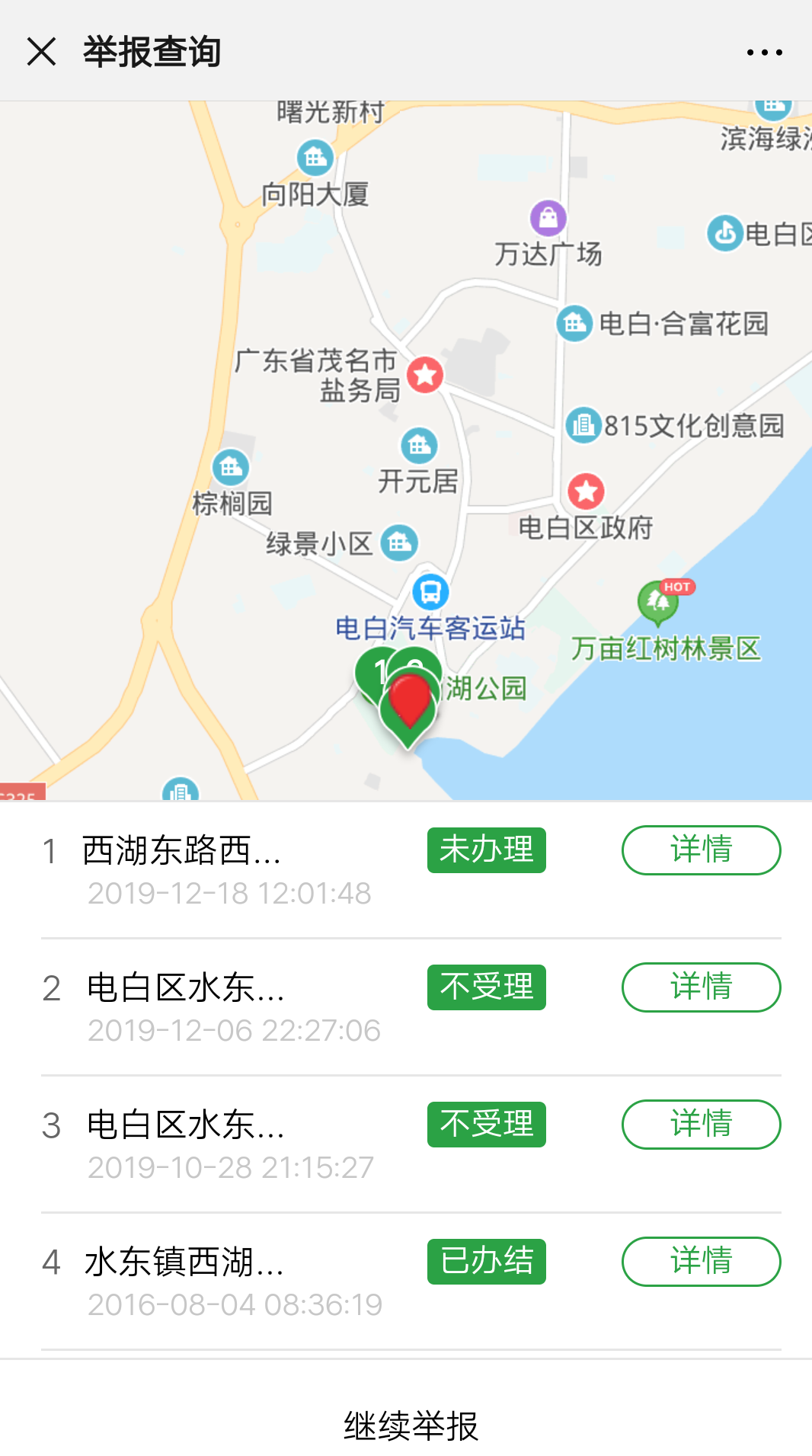Show 详情 for the 2019-10-28 report
The width and height of the screenshot is (812, 1456).
click(701, 1124)
